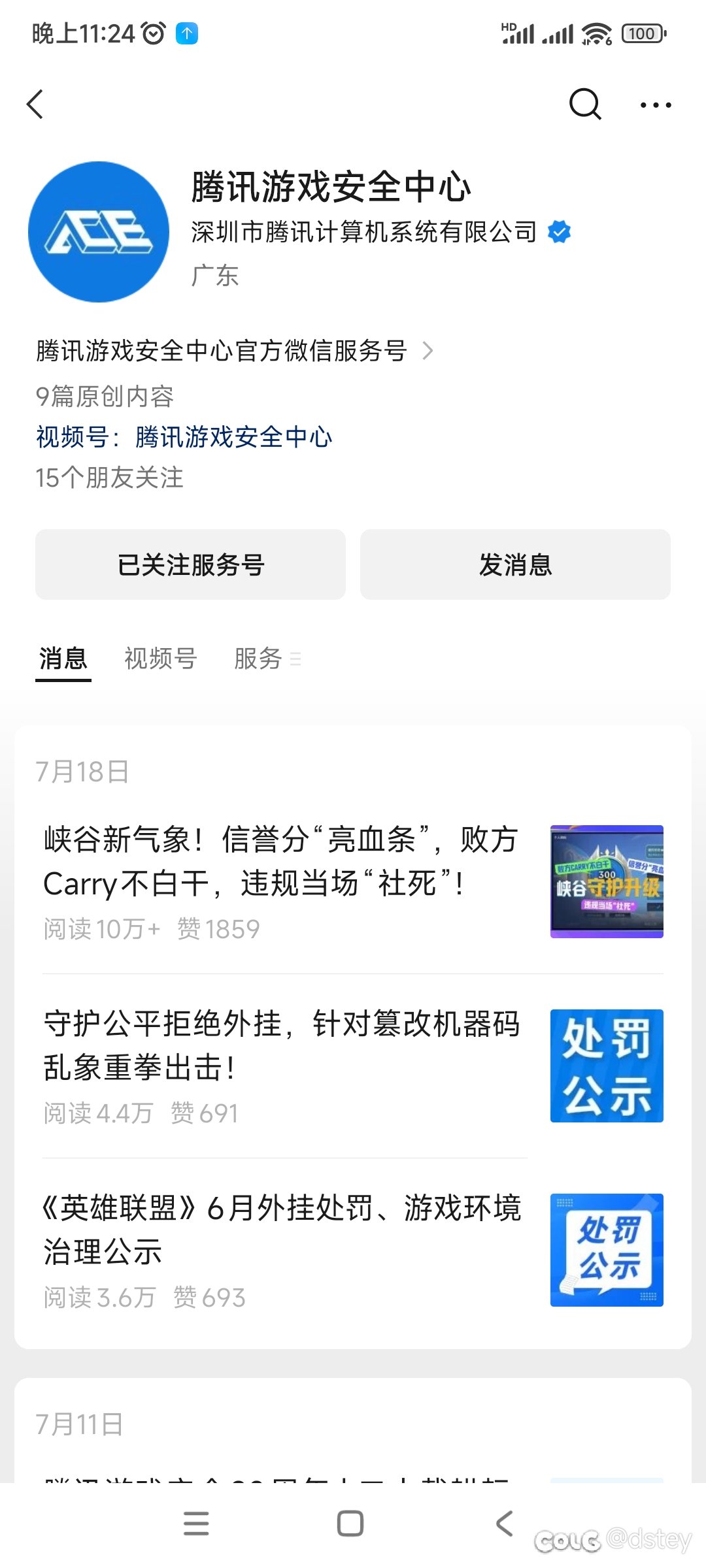Open recent apps from the navigation bar
This screenshot has height=1568, width=706.
196,1524
